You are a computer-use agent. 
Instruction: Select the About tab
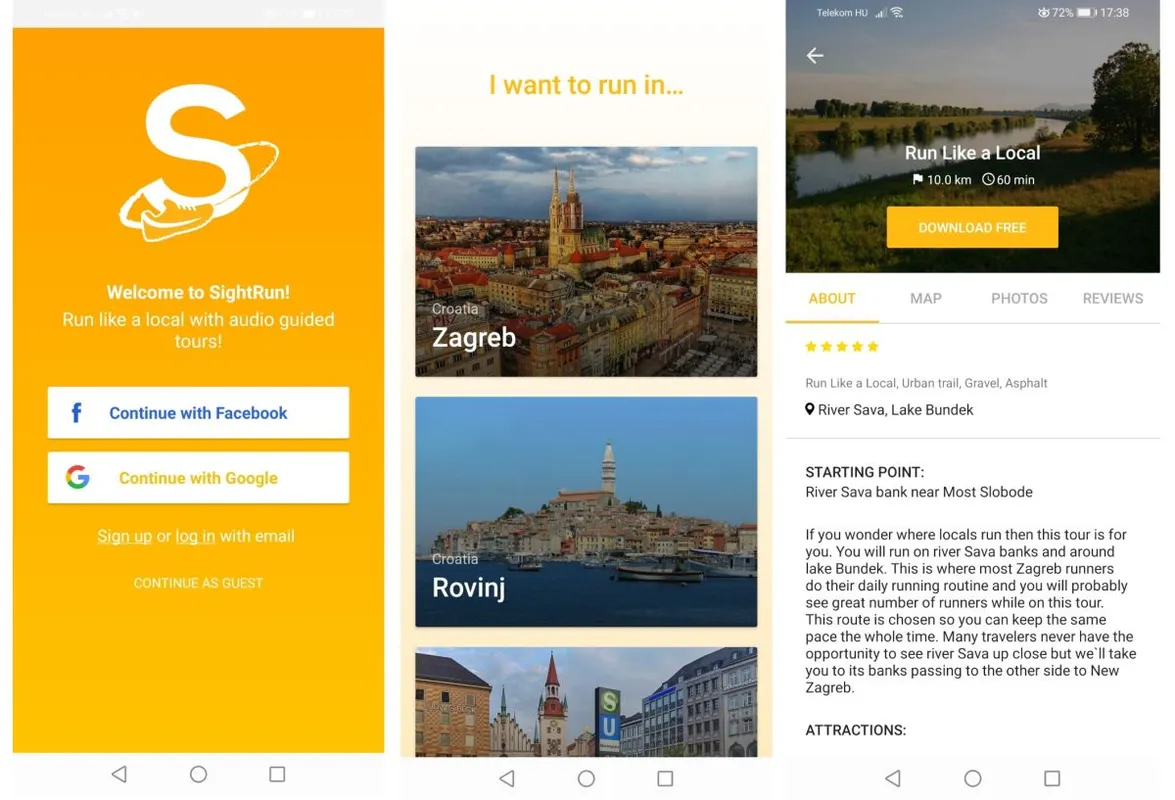pos(832,299)
